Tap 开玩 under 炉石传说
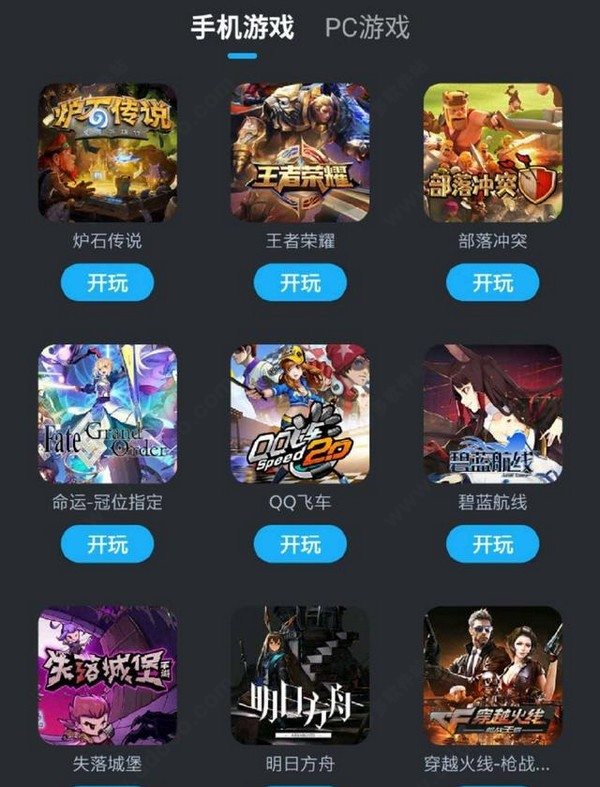 107,283
